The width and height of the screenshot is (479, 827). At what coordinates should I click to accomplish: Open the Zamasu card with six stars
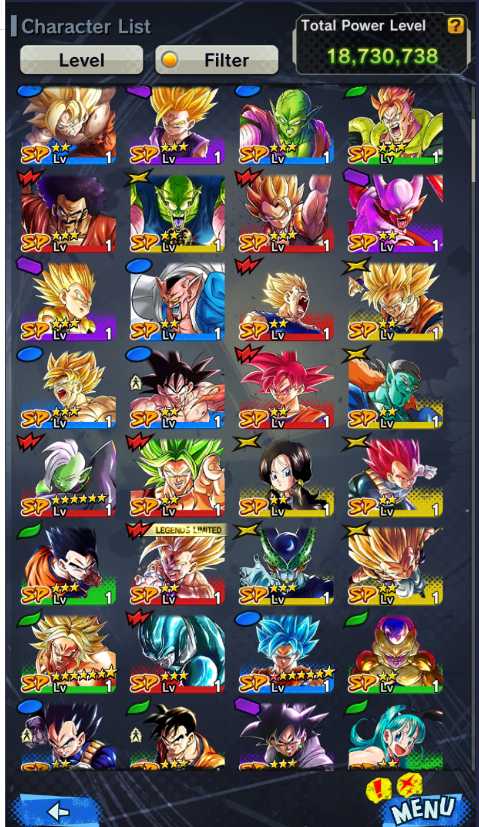click(68, 476)
